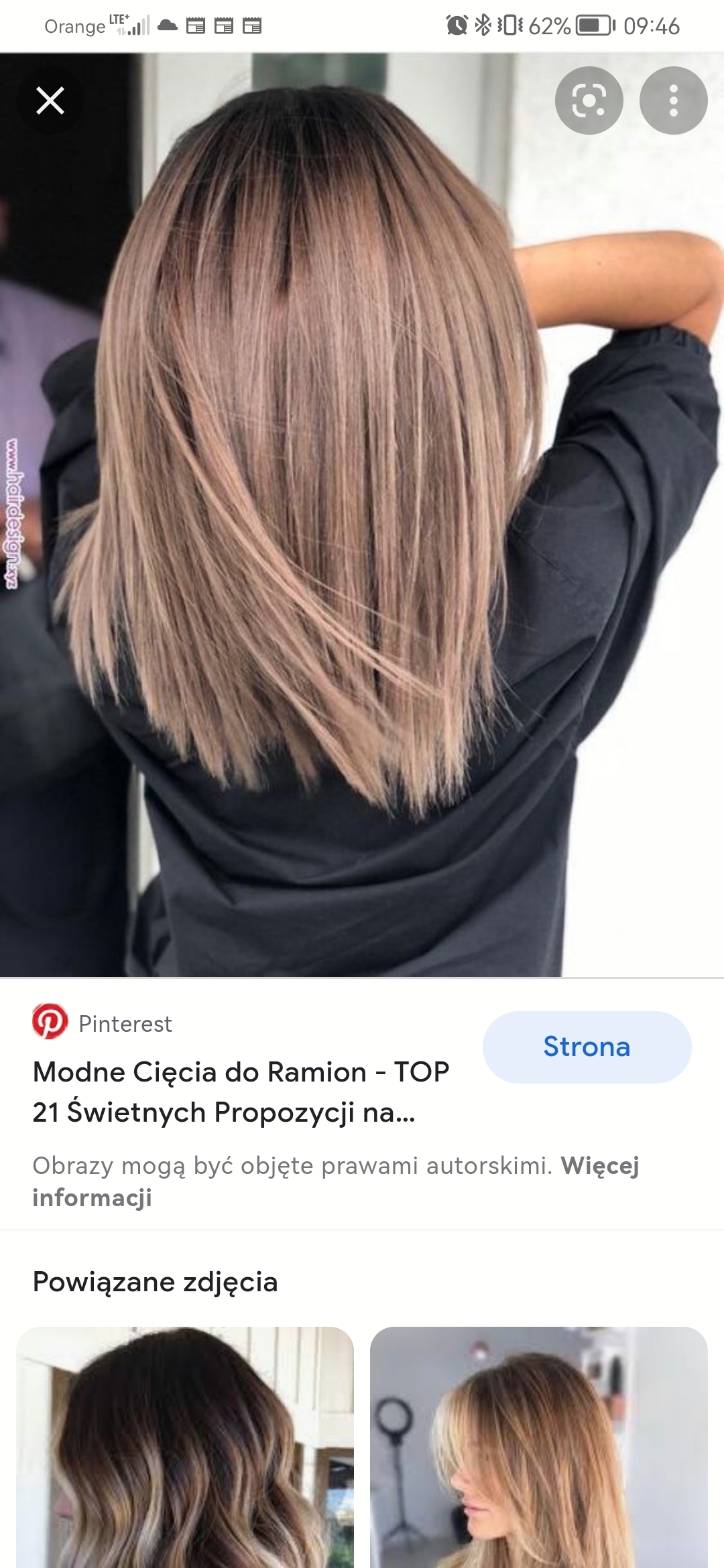Close the image viewer
This screenshot has height=1568, width=724.
point(50,101)
